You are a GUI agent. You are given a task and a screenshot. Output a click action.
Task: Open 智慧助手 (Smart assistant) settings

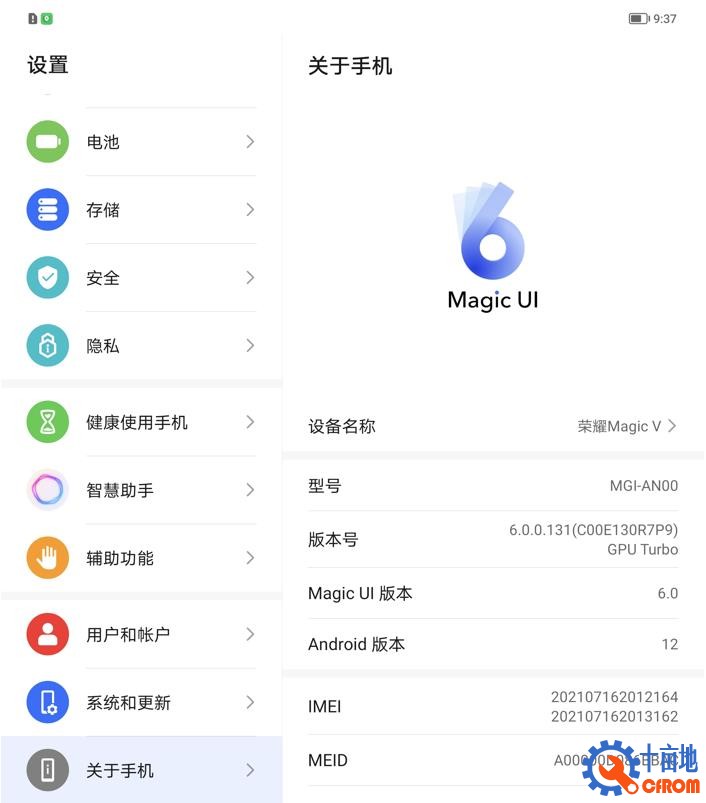pos(140,491)
